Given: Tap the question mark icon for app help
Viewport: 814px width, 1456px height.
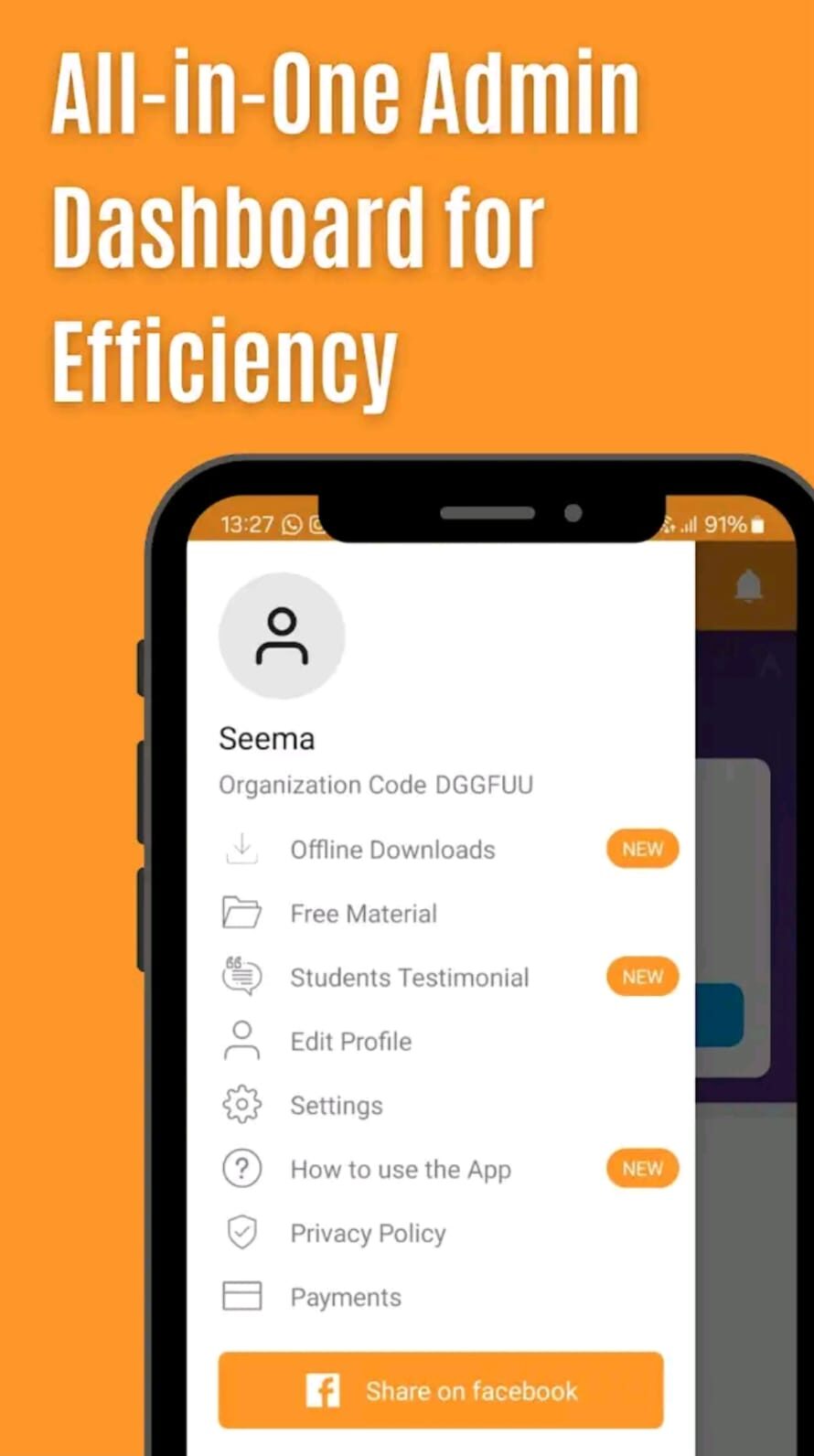Looking at the screenshot, I should (x=241, y=1169).
